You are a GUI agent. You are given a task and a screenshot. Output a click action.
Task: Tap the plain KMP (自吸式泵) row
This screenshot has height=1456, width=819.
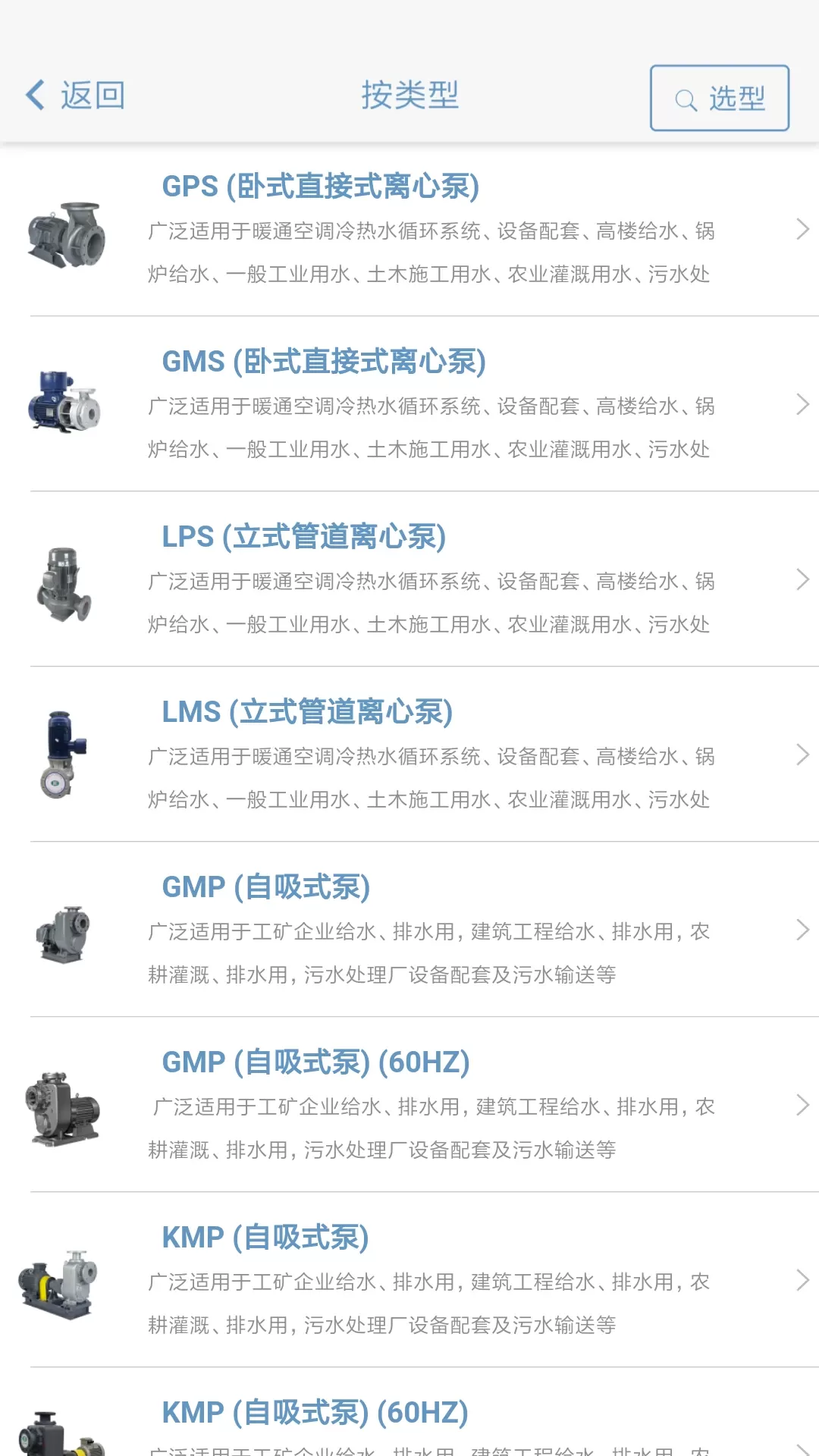pyautogui.click(x=409, y=1280)
